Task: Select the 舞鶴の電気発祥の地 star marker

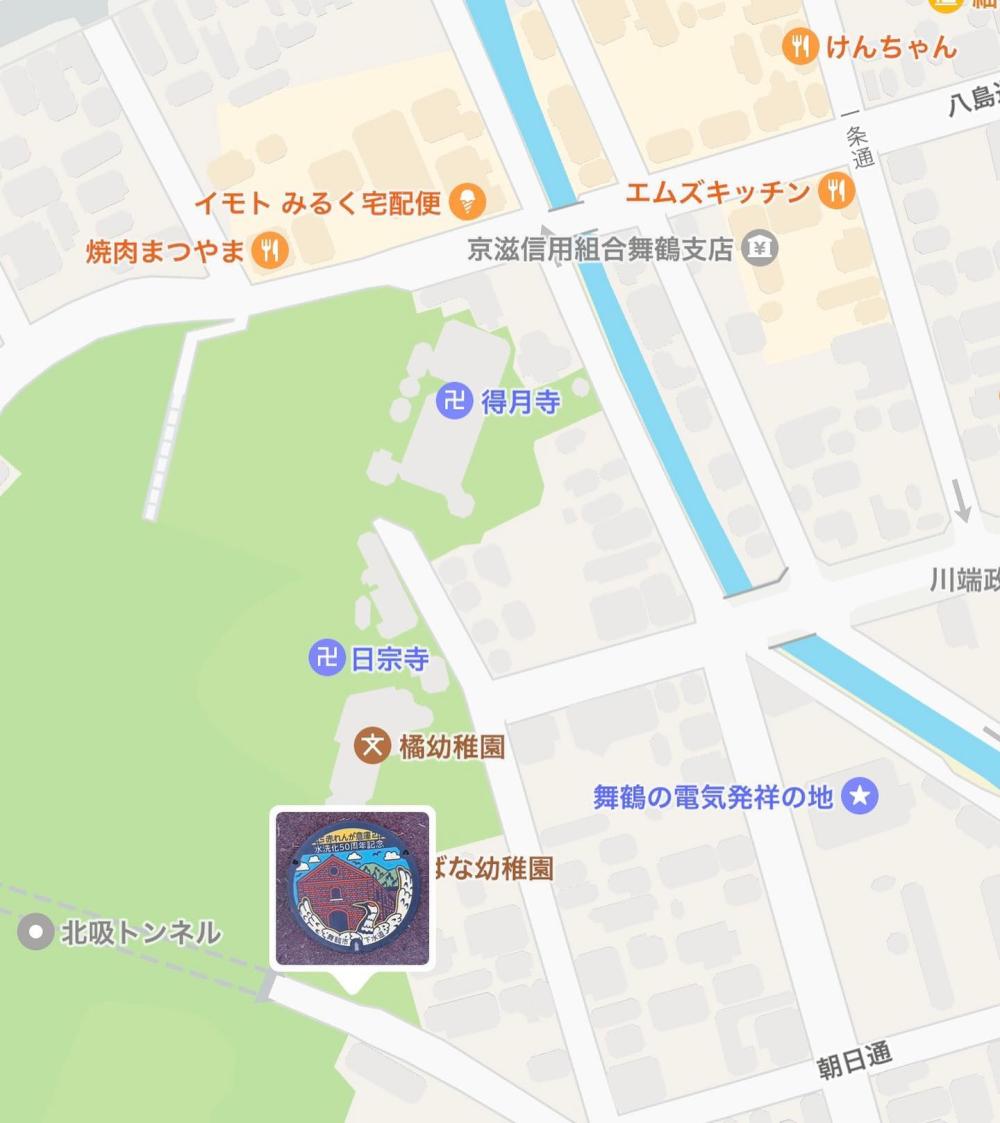Action: [x=860, y=797]
